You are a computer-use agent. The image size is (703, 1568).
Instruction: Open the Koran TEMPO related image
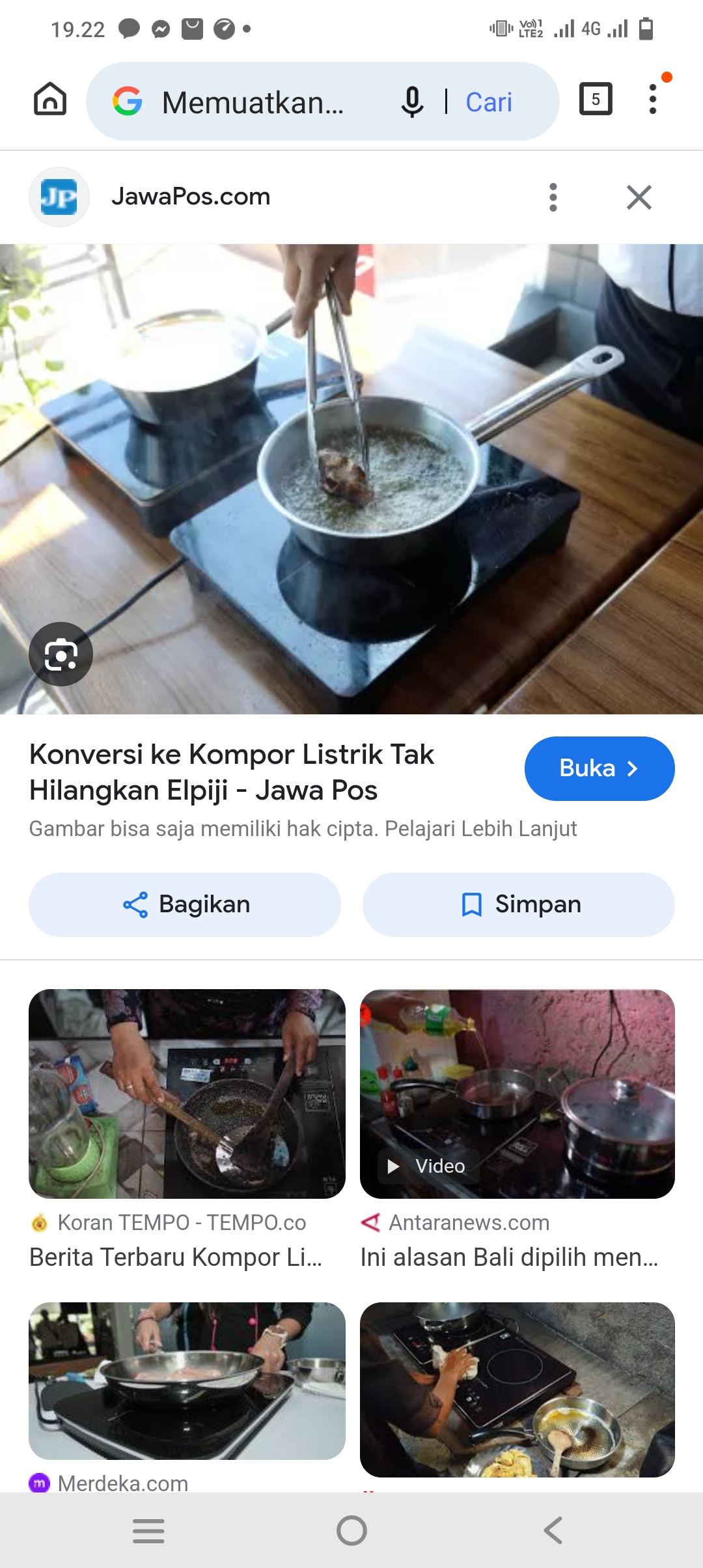point(187,1094)
